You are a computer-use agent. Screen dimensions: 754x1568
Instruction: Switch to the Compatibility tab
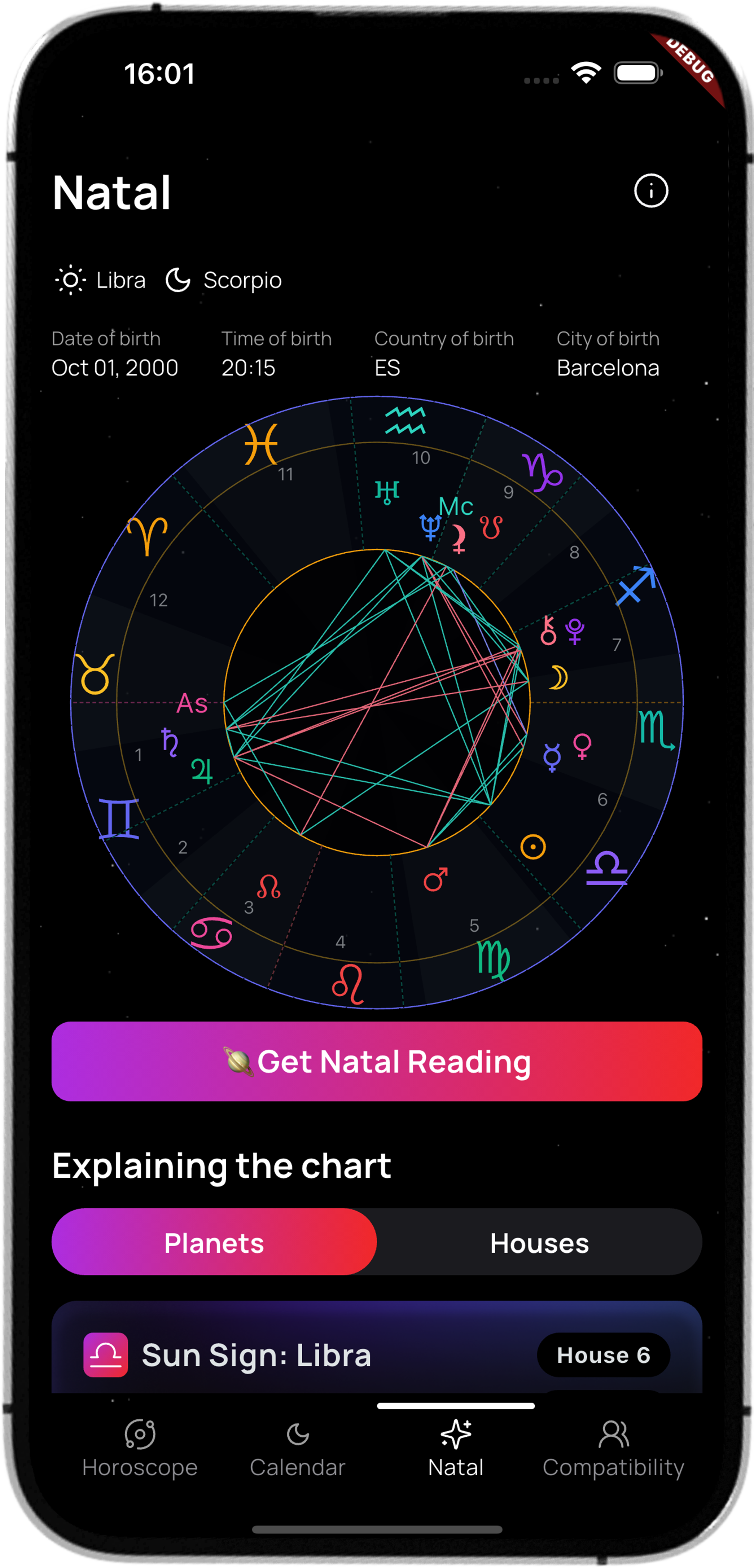click(x=613, y=1449)
